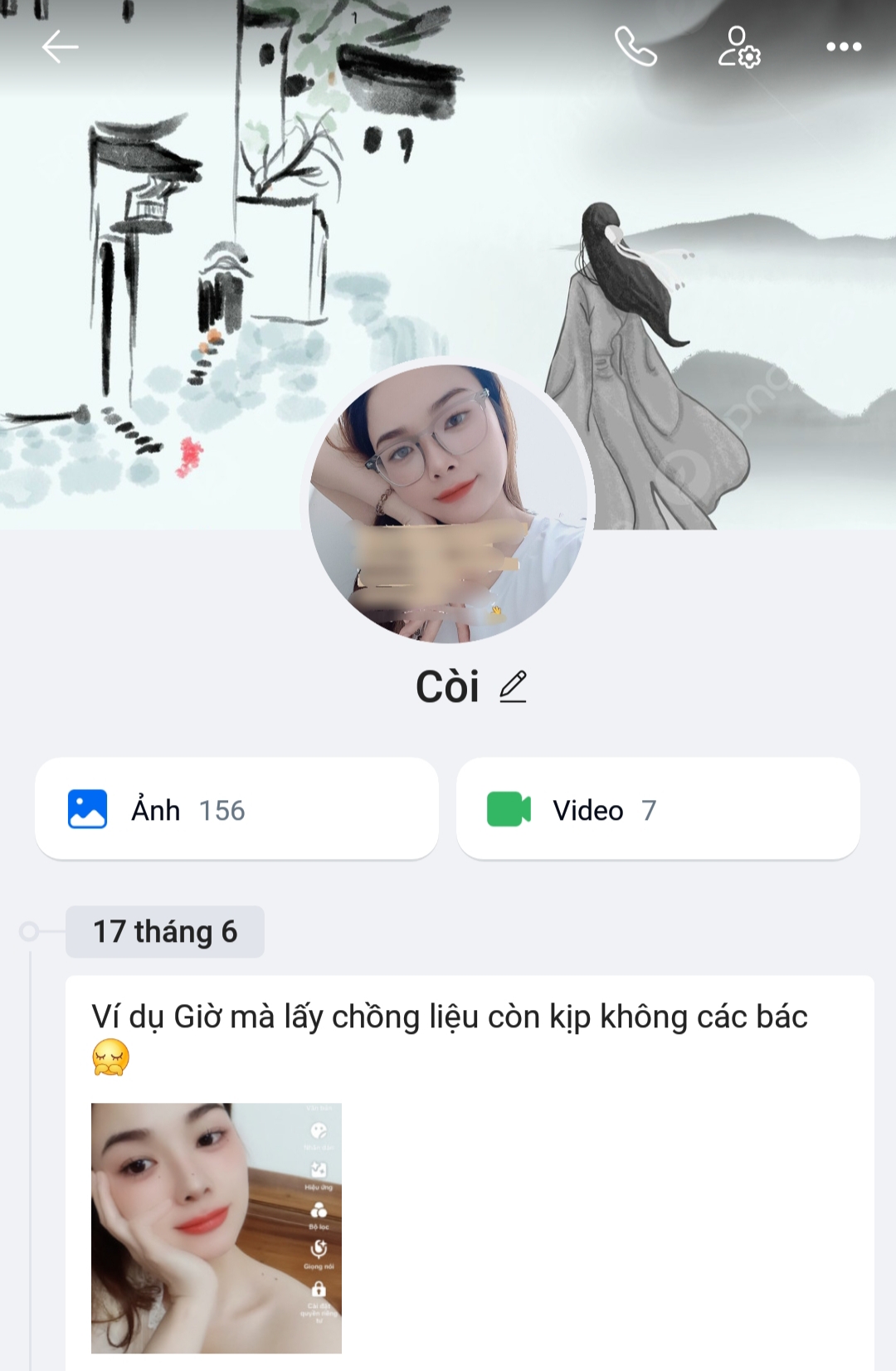This screenshot has height=1371, width=896.
Task: View Còi's profile picture
Action: point(448,502)
